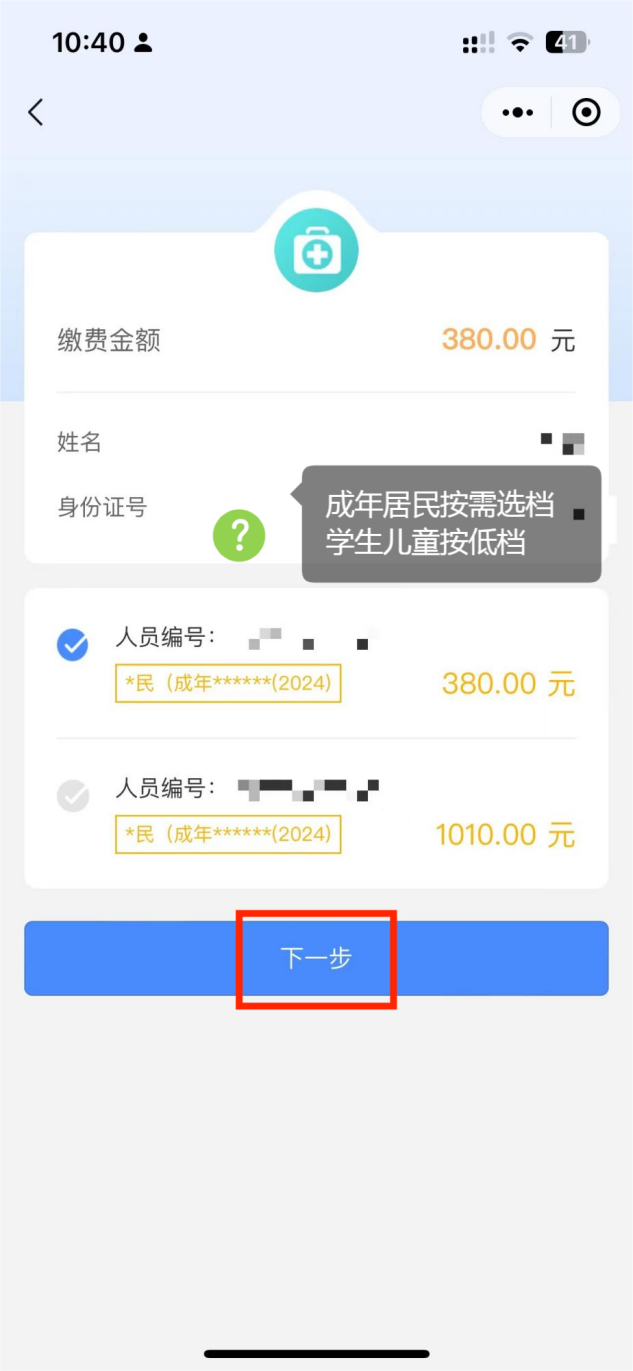Tap the green question mark help icon
This screenshot has width=633, height=1371.
[x=239, y=536]
